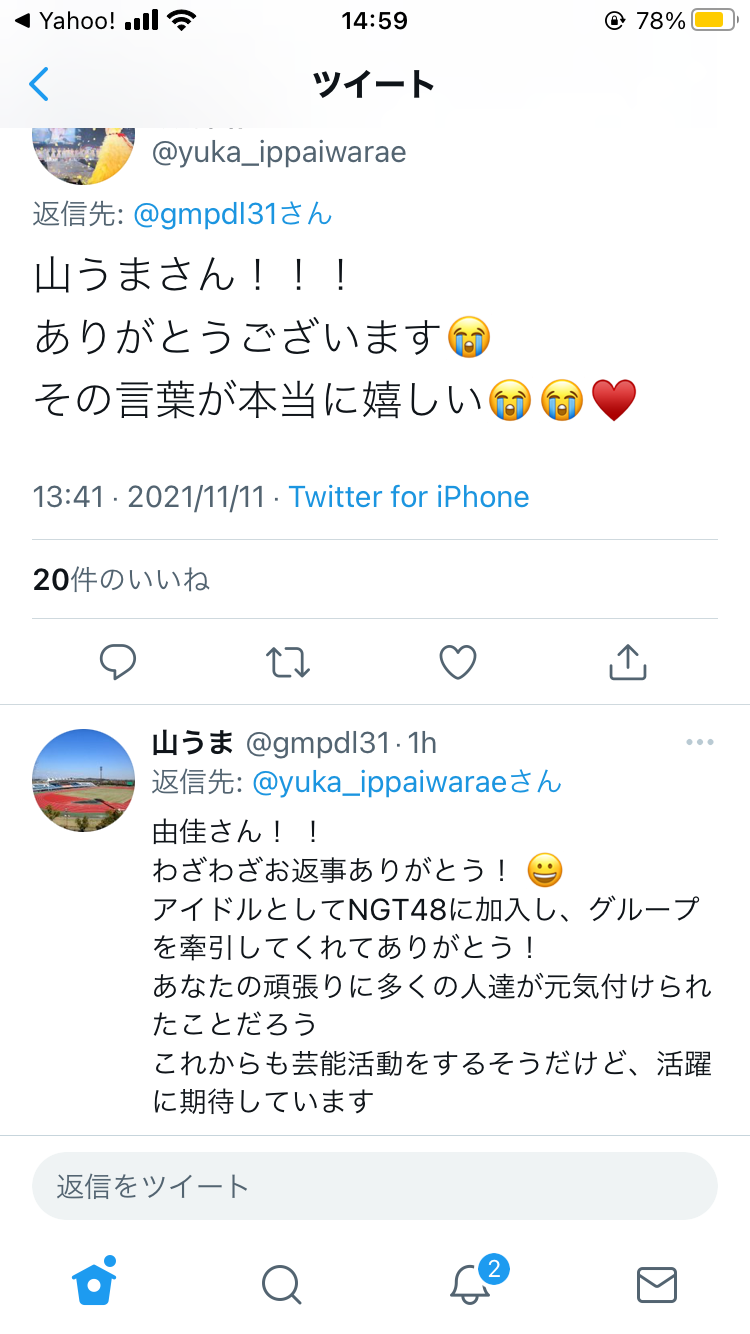Reply to yuka_ippaiwarae's tweet via the speech bubble
This screenshot has height=1334, width=750.
click(x=118, y=662)
